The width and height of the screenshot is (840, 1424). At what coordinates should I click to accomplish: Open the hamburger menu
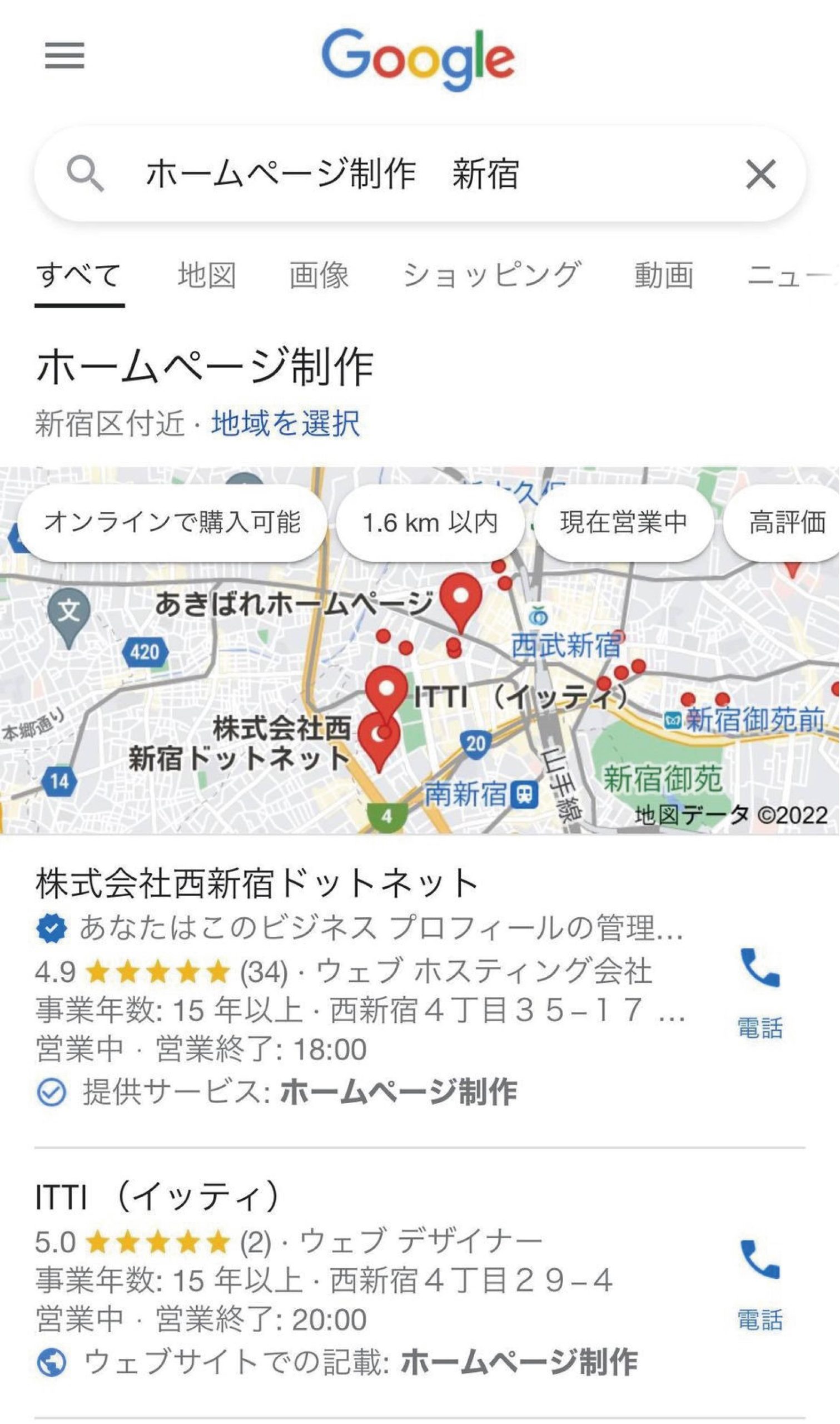[x=64, y=56]
